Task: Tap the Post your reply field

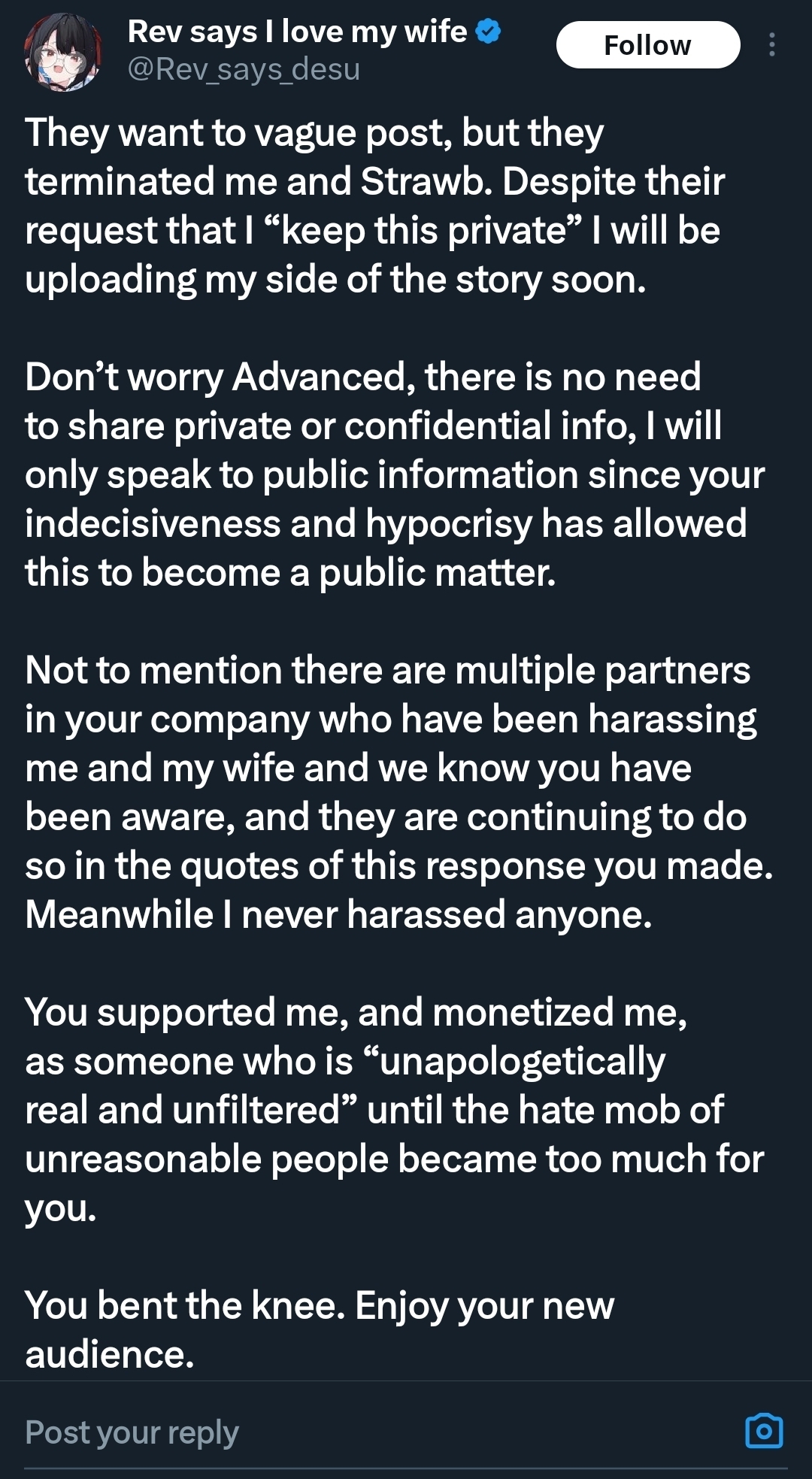Action: point(301,1432)
